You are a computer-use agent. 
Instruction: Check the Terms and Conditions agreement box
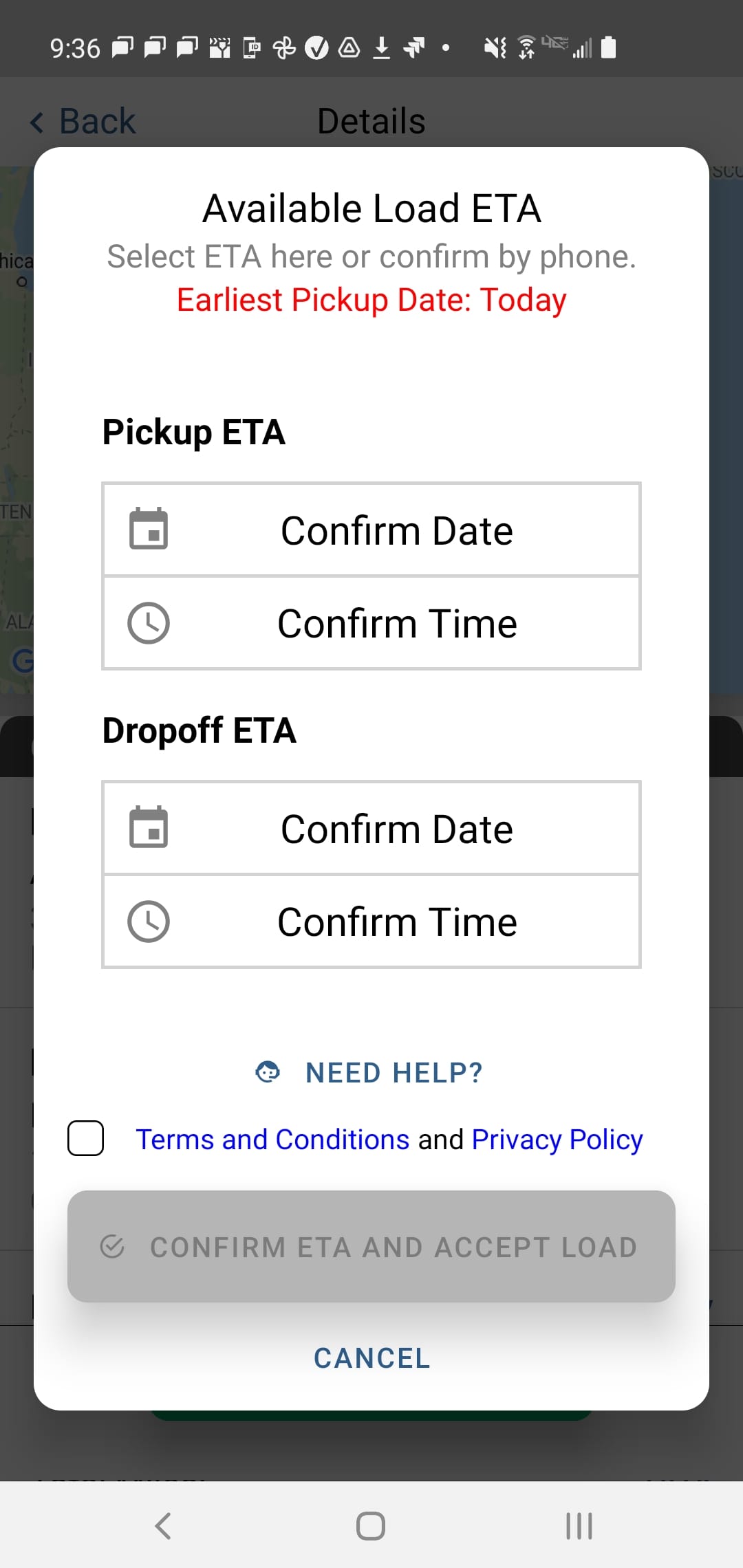(85, 1138)
